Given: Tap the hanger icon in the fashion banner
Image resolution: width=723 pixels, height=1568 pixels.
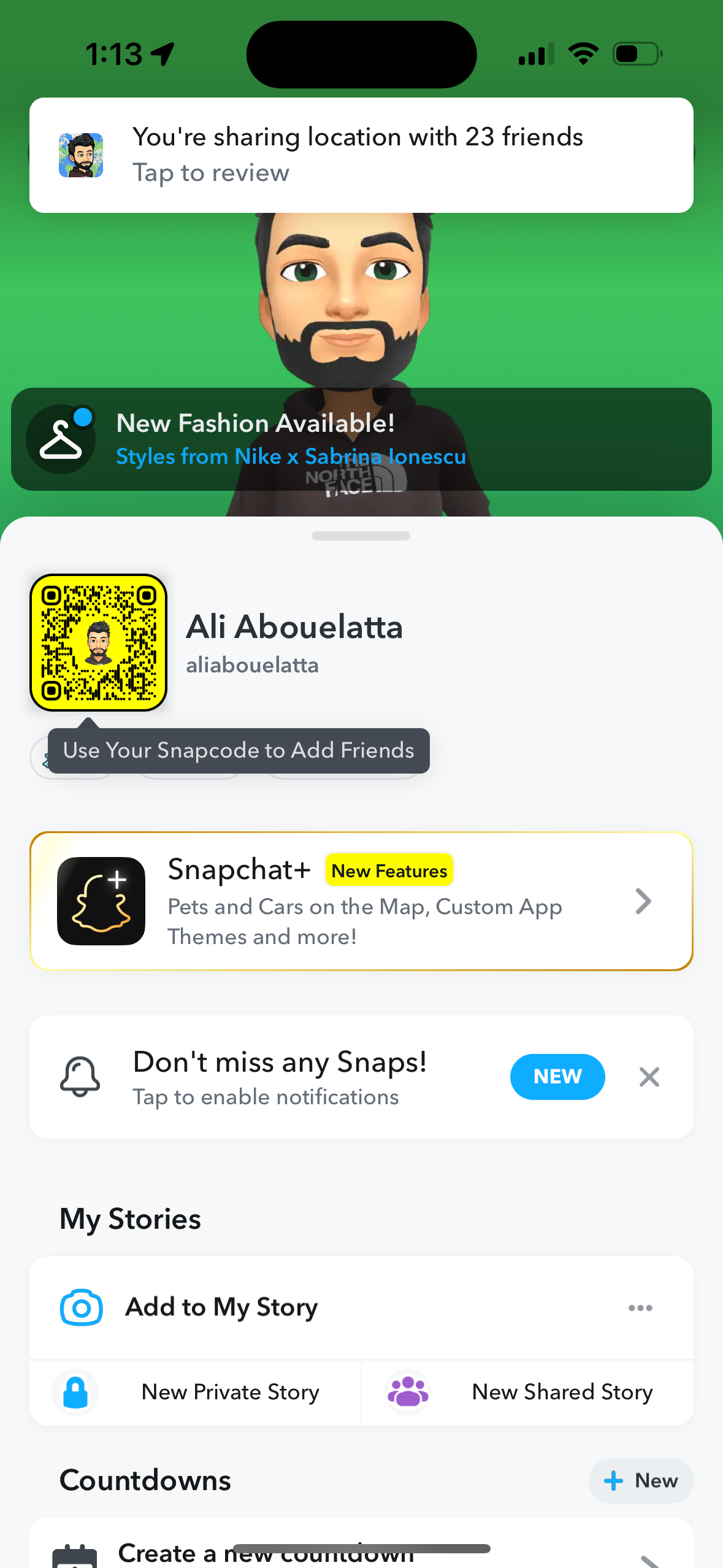Looking at the screenshot, I should tap(61, 438).
